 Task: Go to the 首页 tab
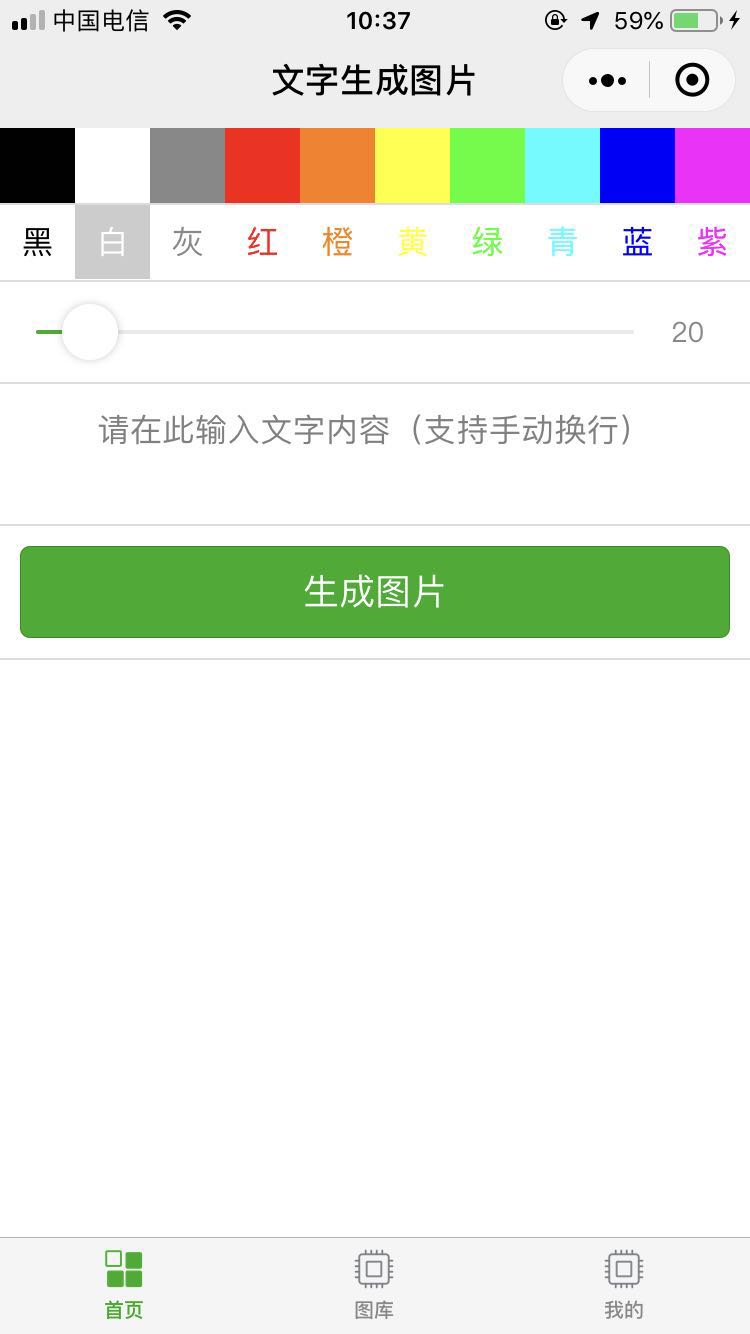(124, 1284)
